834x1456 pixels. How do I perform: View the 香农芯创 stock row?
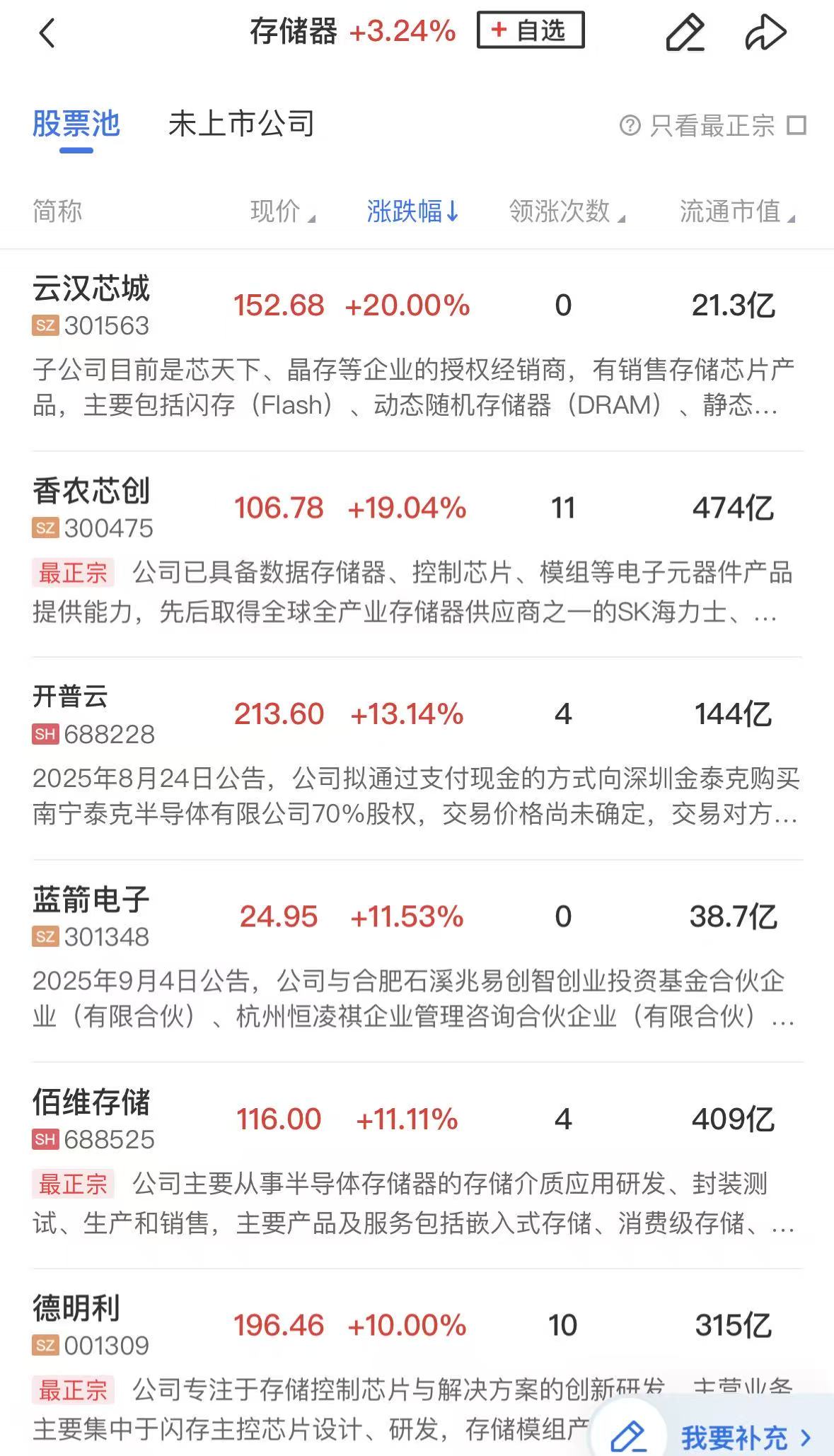[91, 491]
